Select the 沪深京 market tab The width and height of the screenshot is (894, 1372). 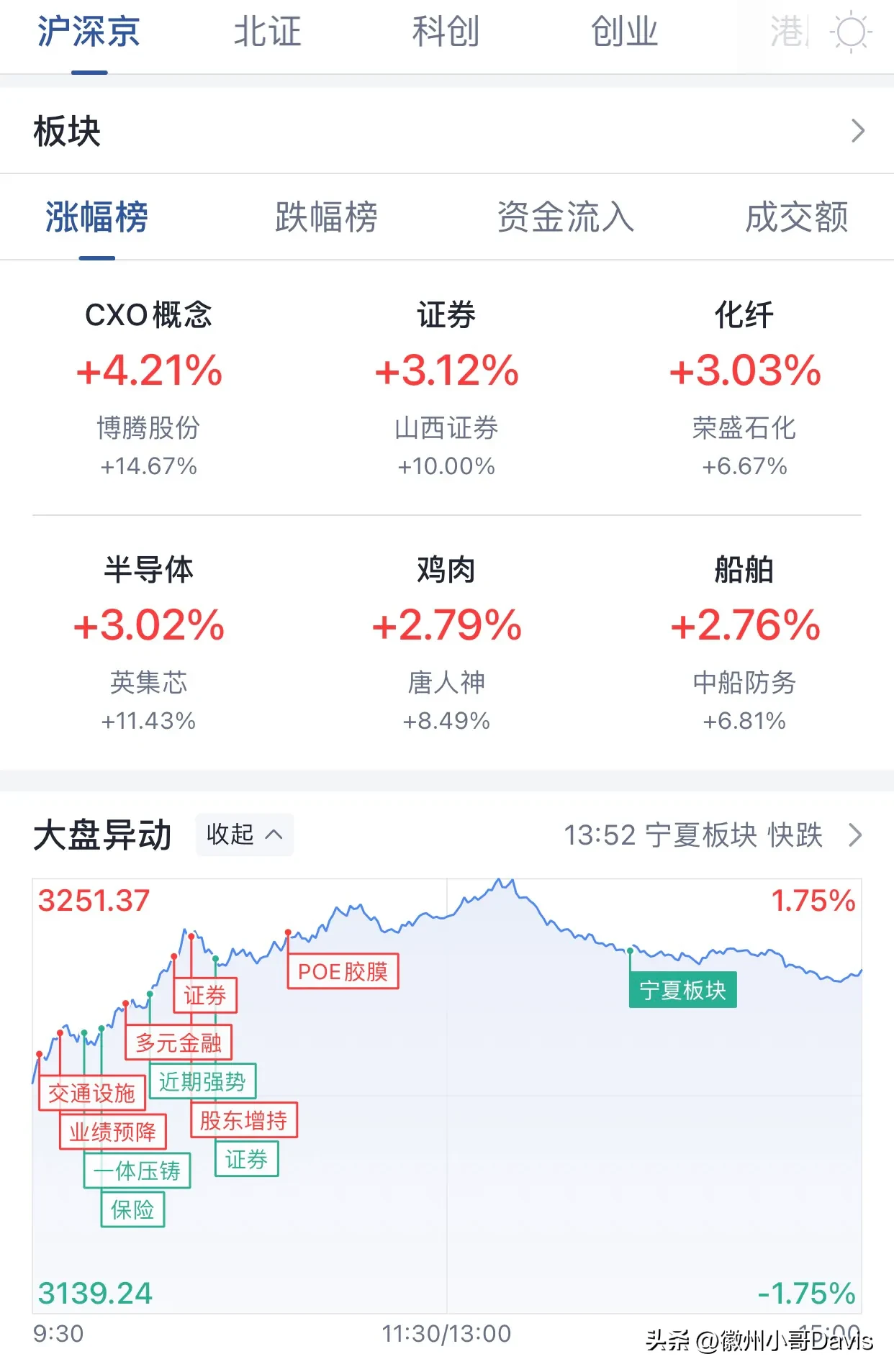click(89, 32)
